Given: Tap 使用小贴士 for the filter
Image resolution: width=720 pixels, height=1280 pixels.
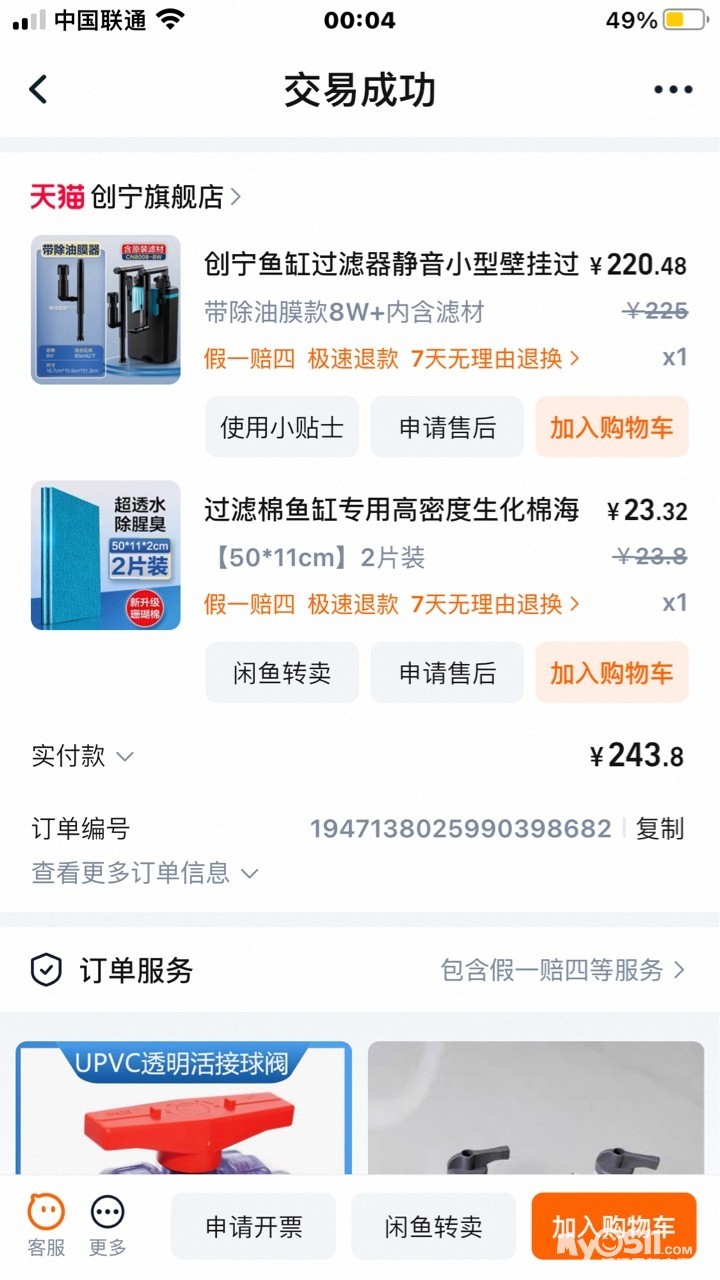Looking at the screenshot, I should (282, 428).
